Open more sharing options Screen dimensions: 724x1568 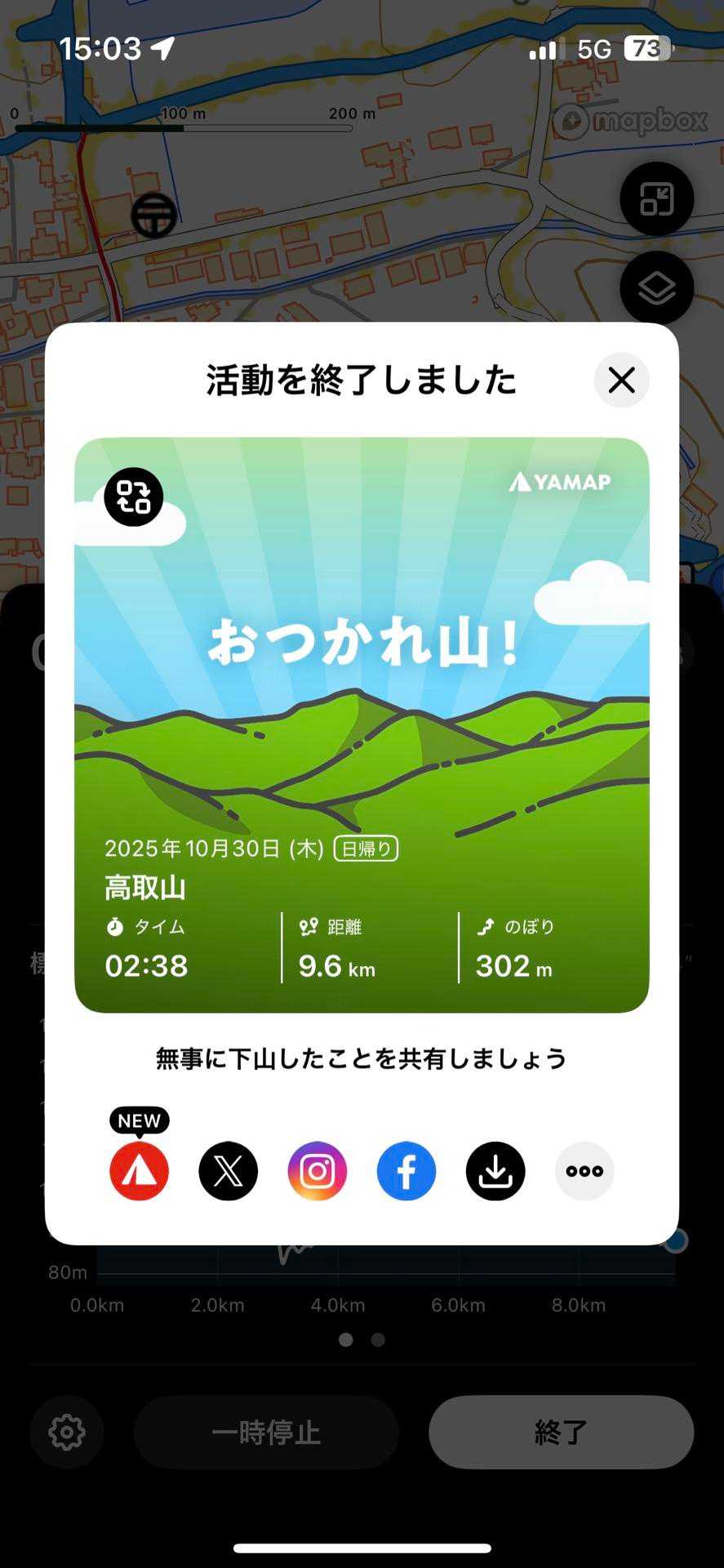pos(584,1170)
